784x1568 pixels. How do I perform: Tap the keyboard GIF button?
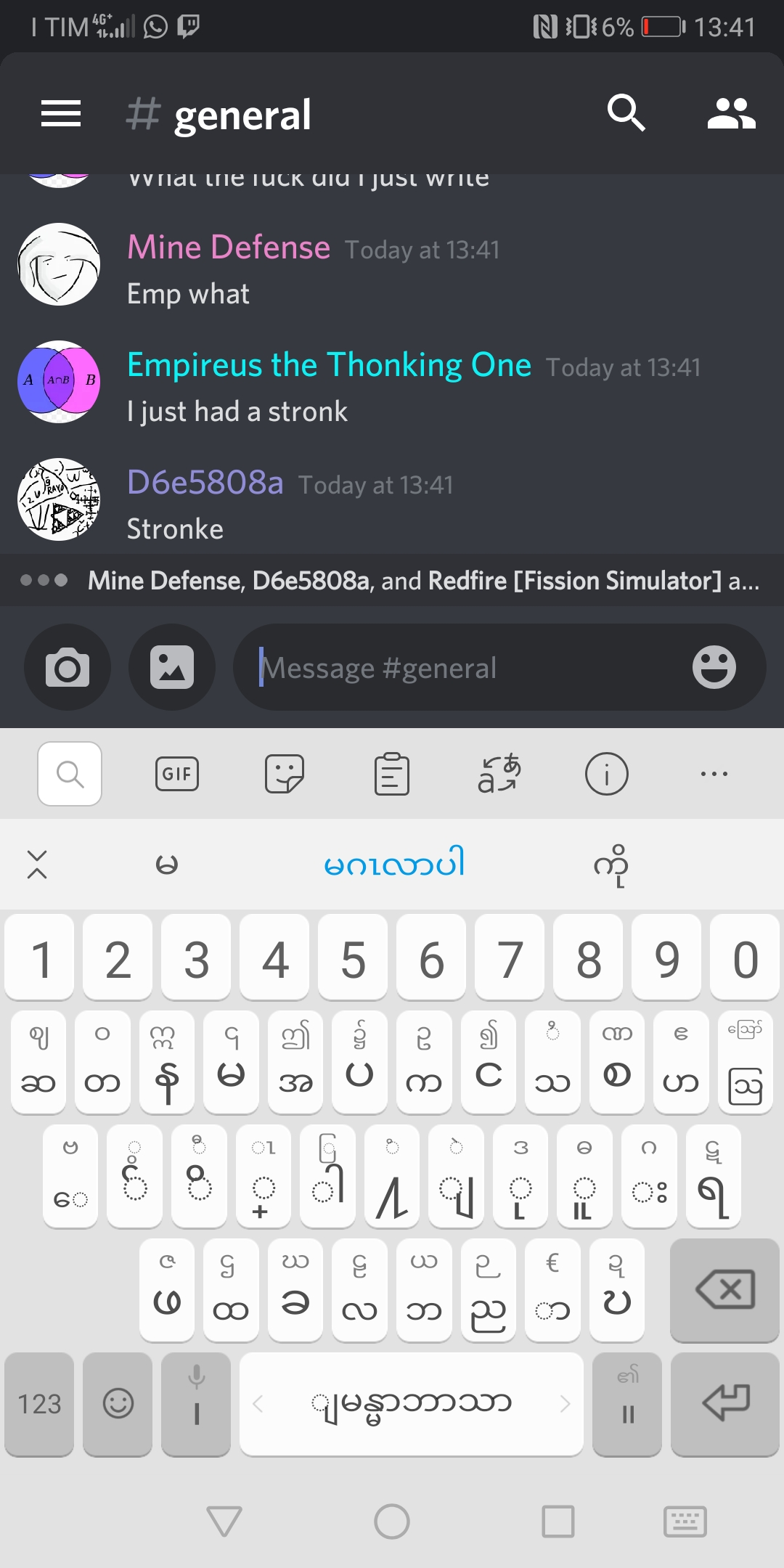[x=177, y=774]
